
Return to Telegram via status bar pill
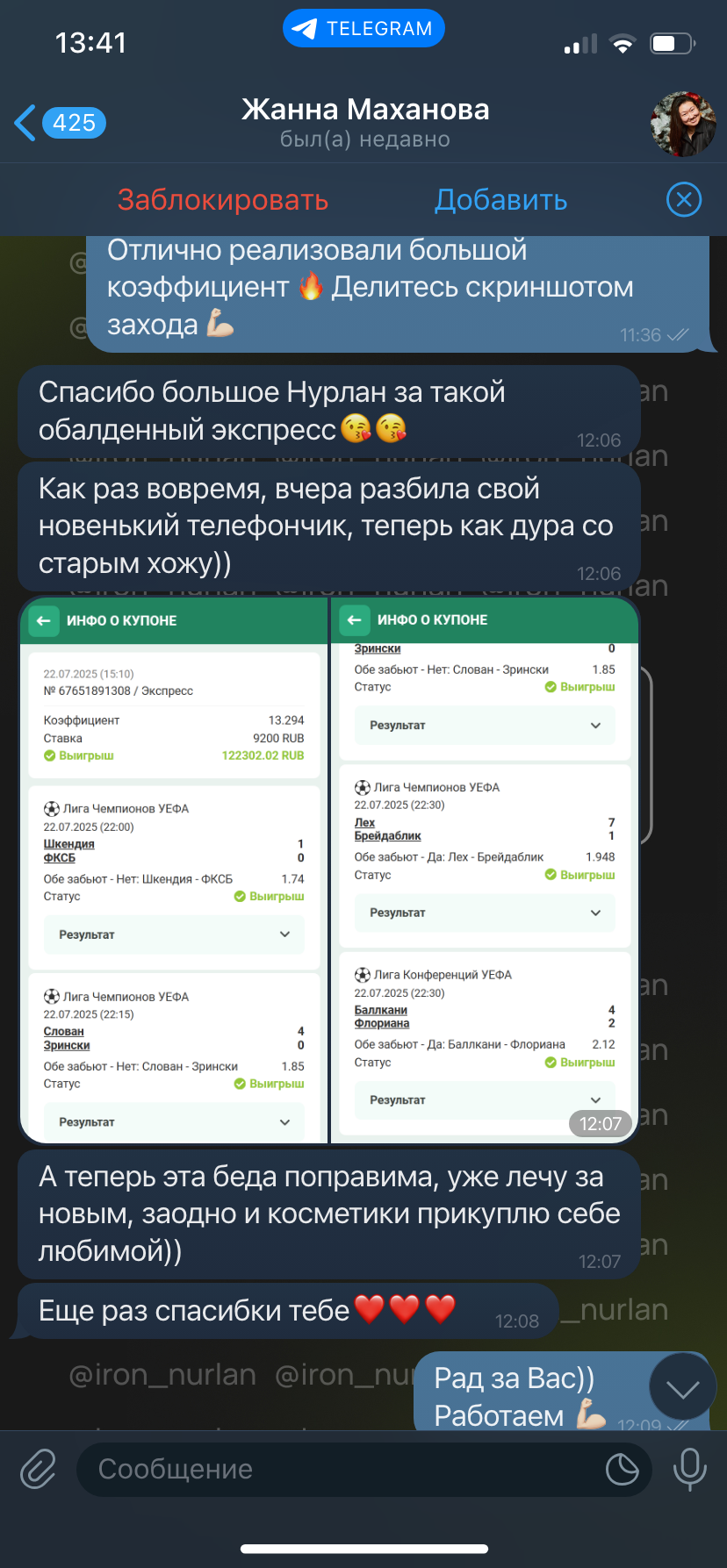click(x=363, y=28)
